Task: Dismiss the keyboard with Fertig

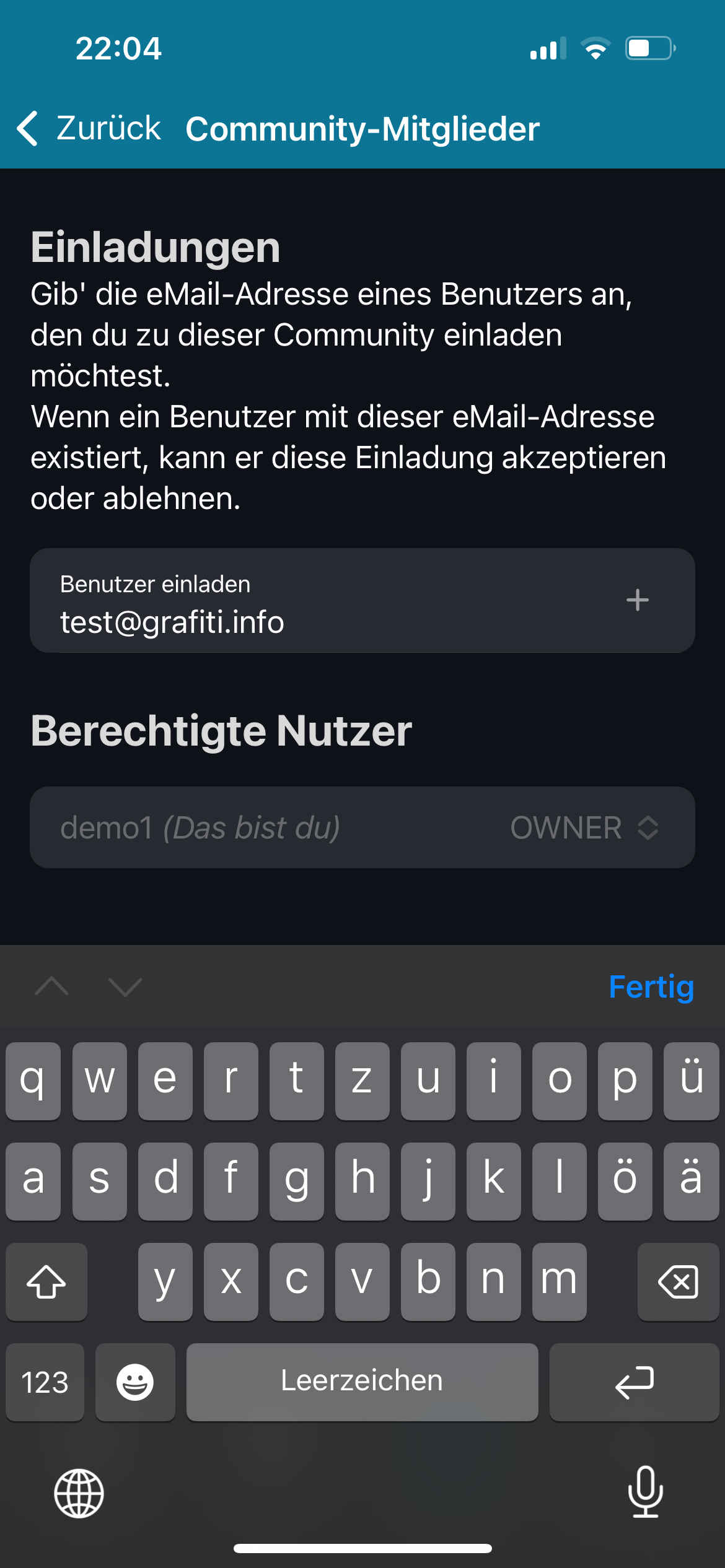Action: point(651,987)
